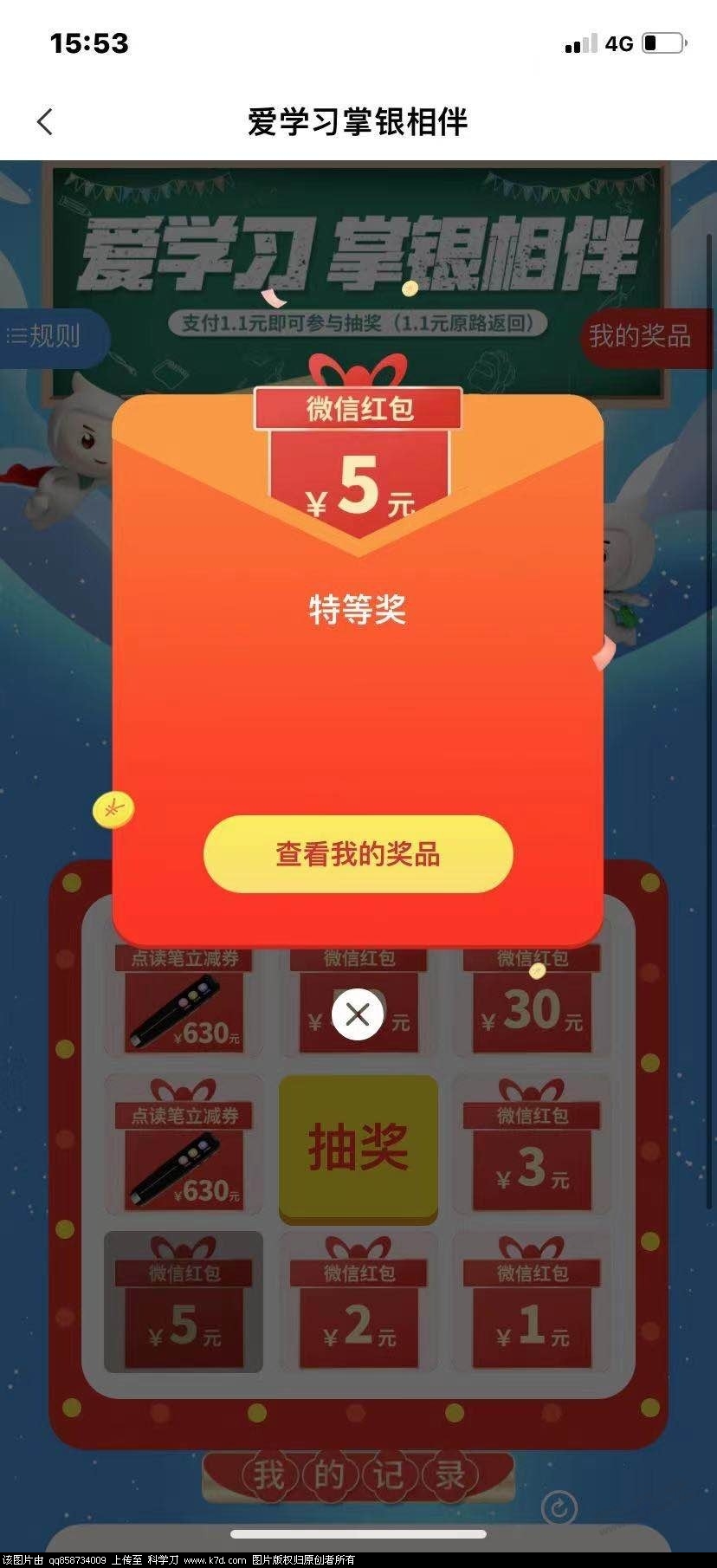Tap the circular refresh icon
The height and width of the screenshot is (1568, 717).
pyautogui.click(x=559, y=1508)
